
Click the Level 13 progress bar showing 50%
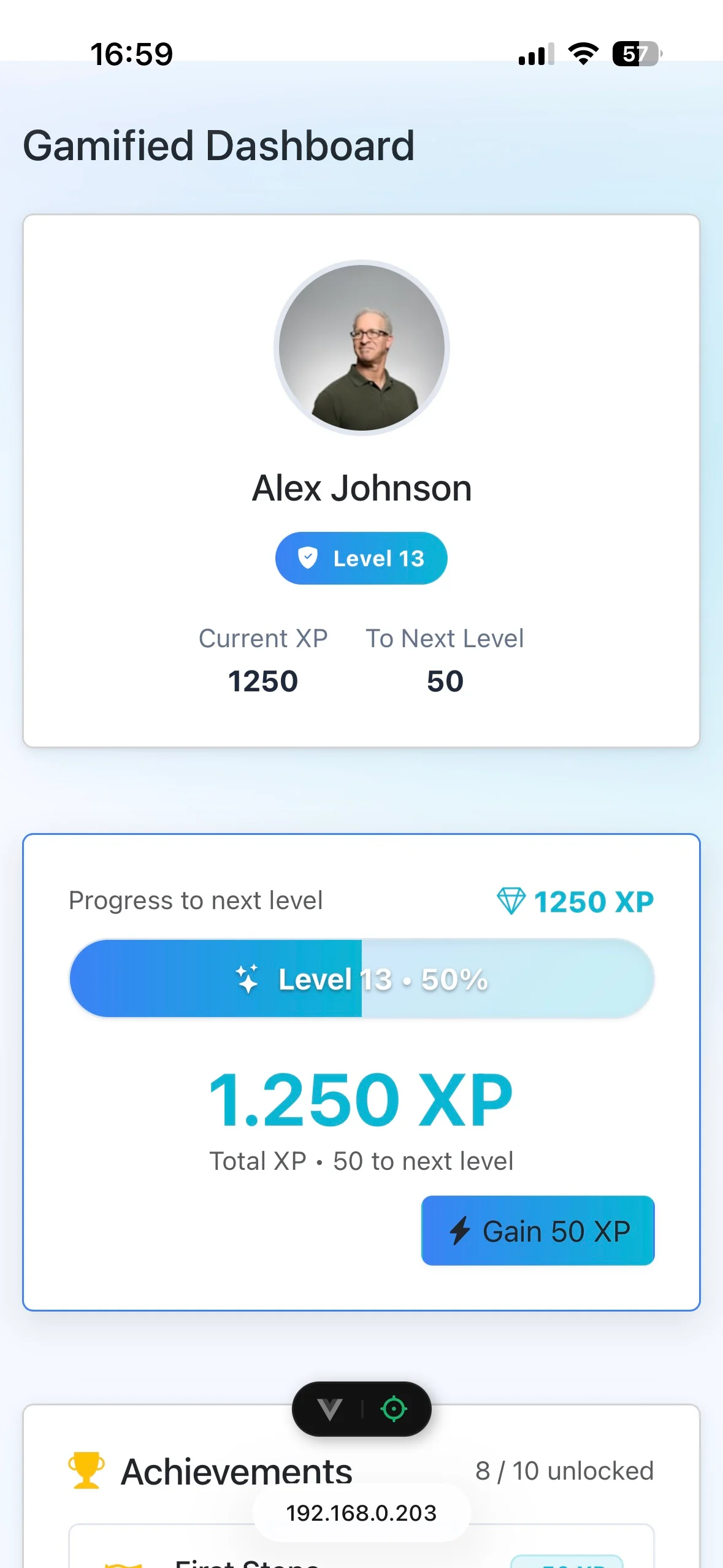click(x=361, y=978)
